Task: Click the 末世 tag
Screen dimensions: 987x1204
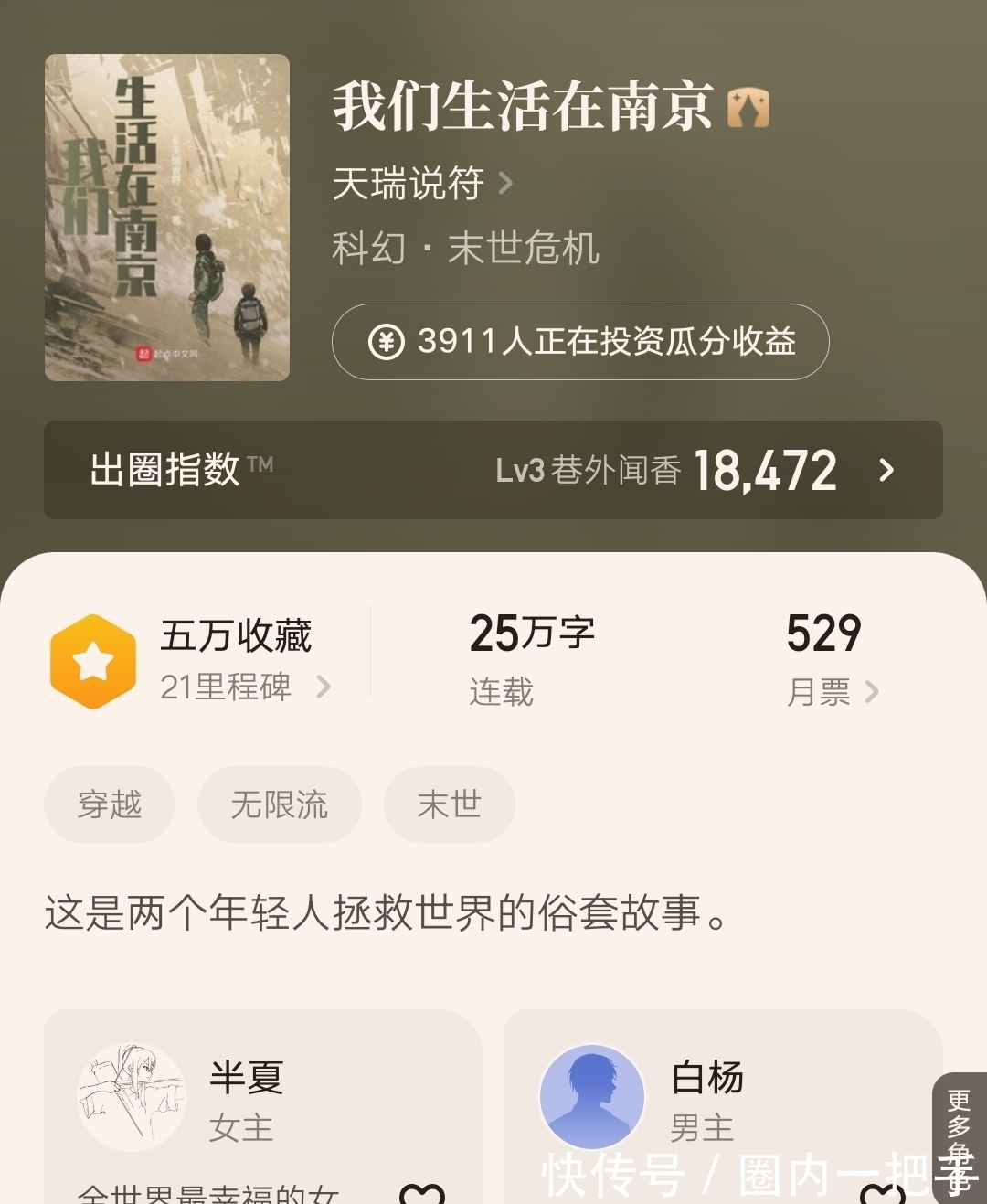Action: (449, 804)
